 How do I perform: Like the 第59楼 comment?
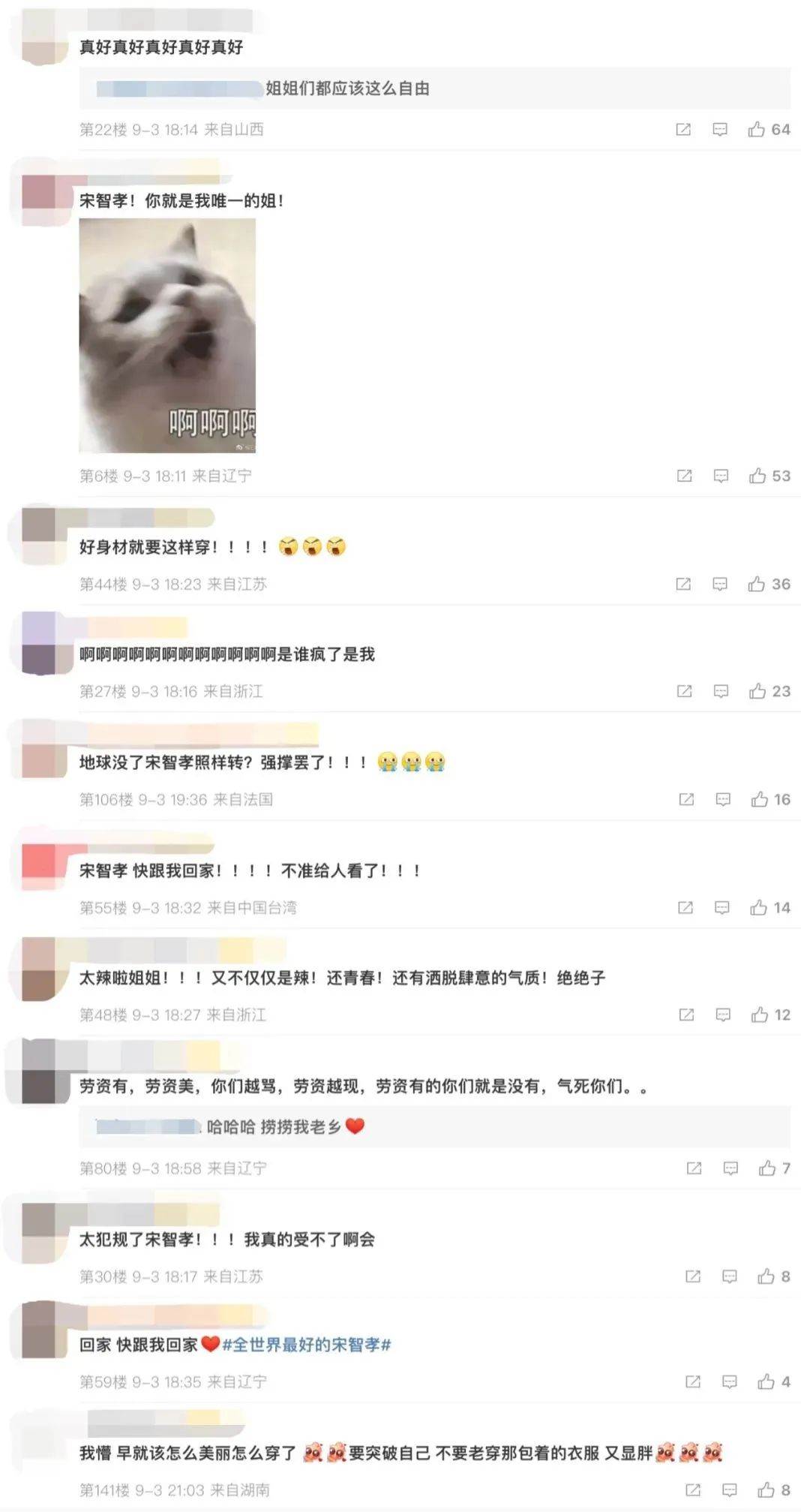(773, 1381)
